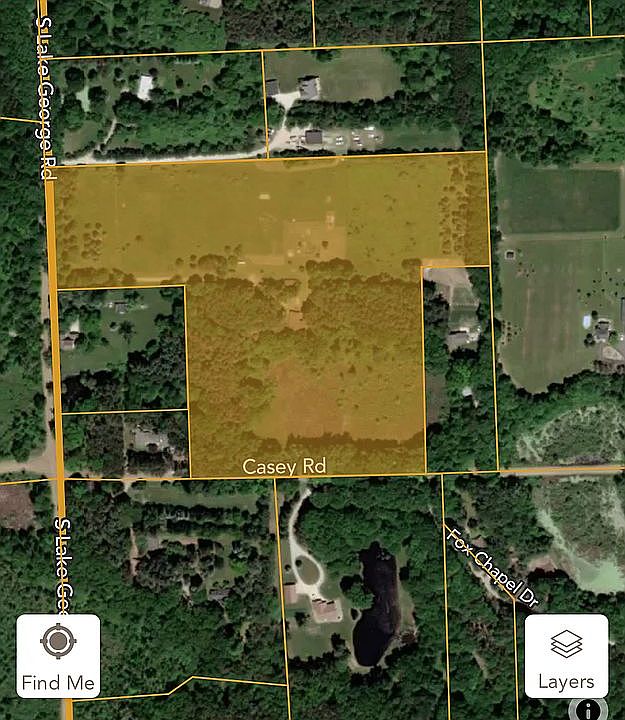This screenshot has height=720, width=625.
Task: Open the map Layers options
Action: pyautogui.click(x=566, y=655)
